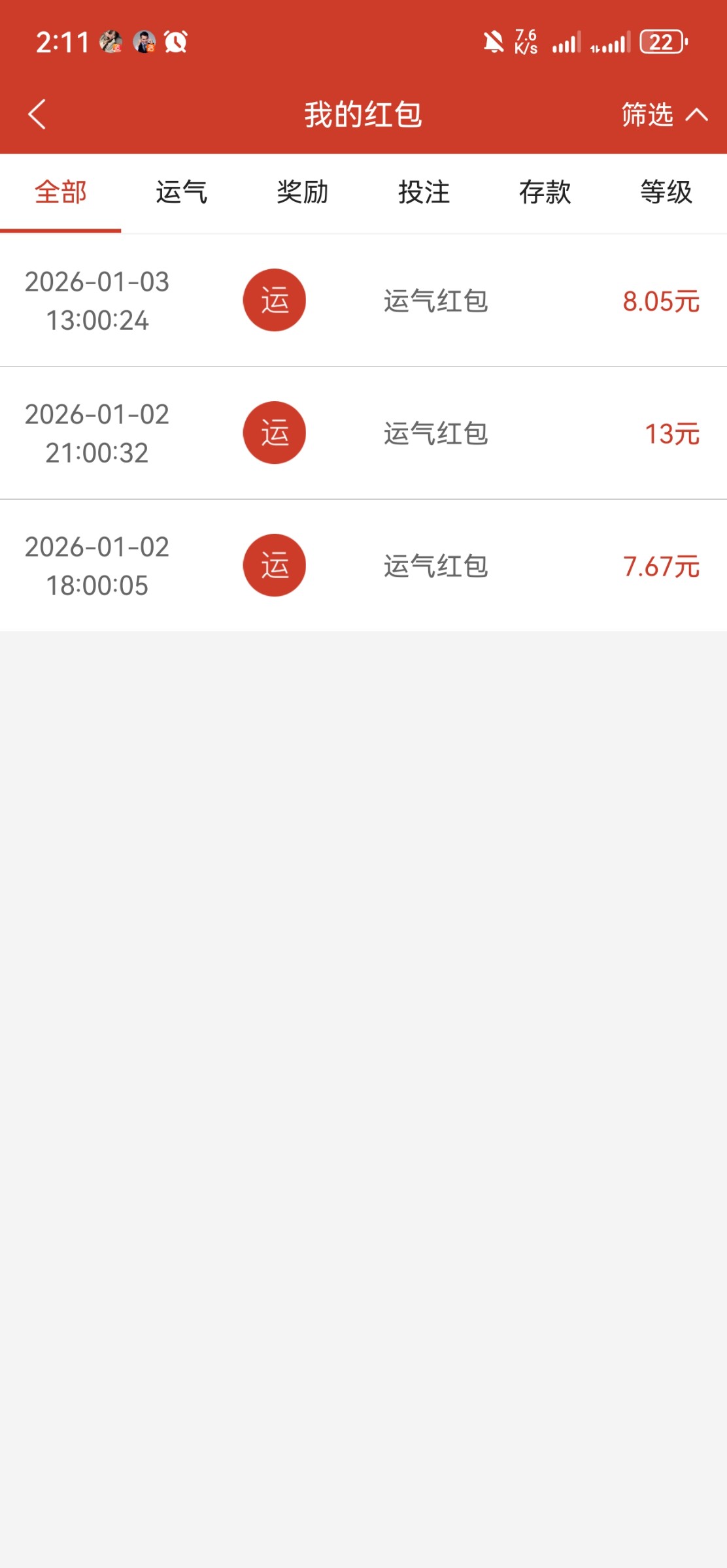
Task: Open the 7.67元 运气红包 record
Action: pos(363,566)
